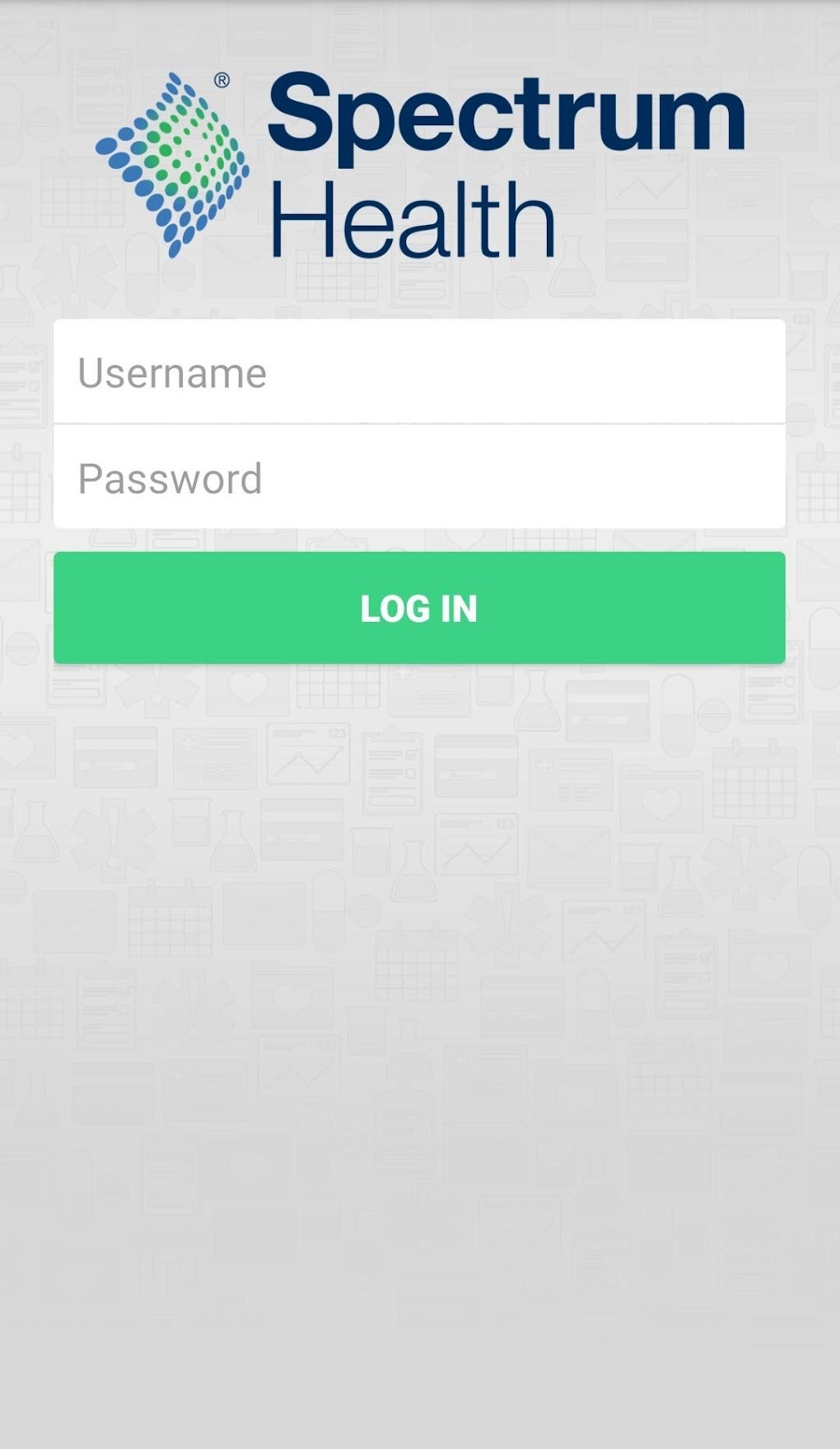Image resolution: width=840 pixels, height=1449 pixels.
Task: Tap the green LOG IN button
Action: click(419, 608)
